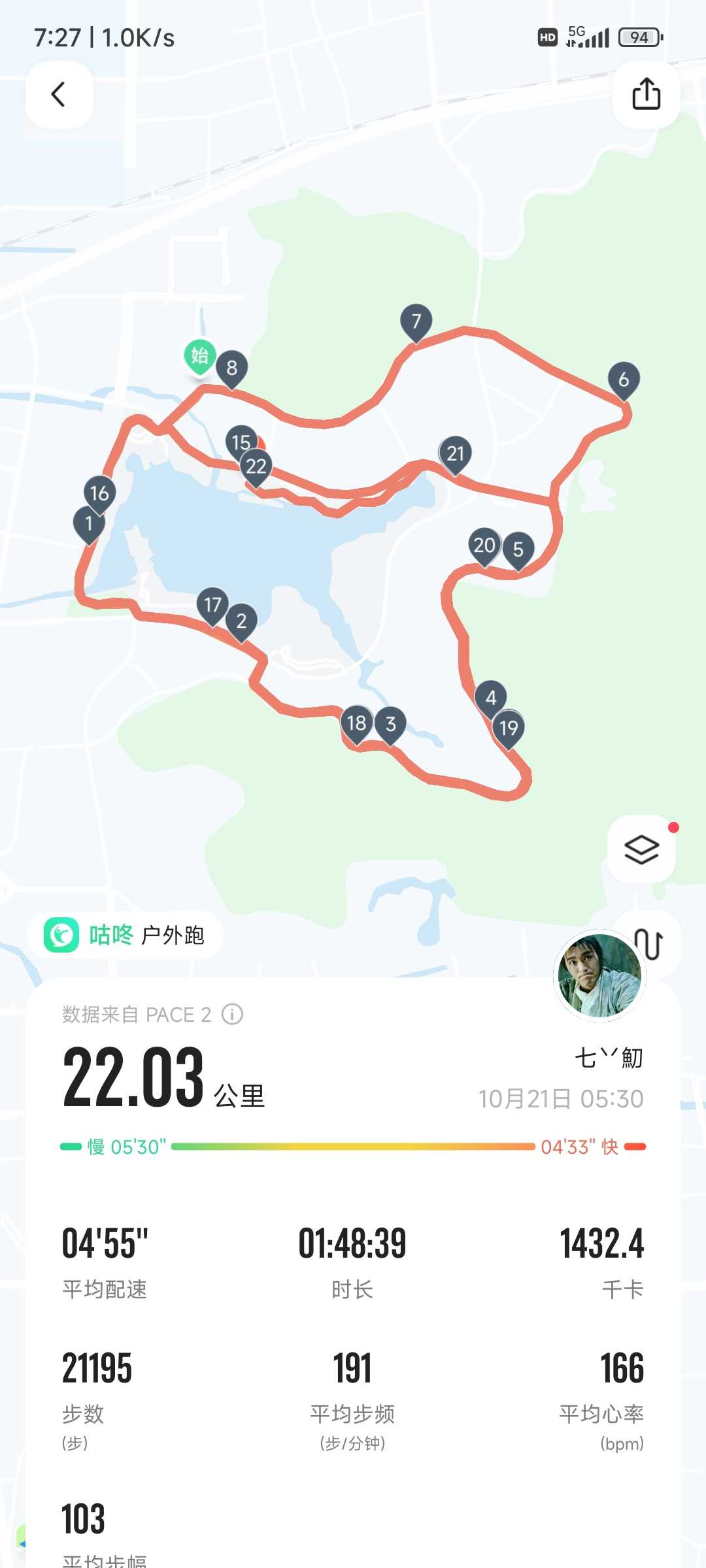Open the map layers button
This screenshot has width=706, height=1568.
[x=641, y=849]
